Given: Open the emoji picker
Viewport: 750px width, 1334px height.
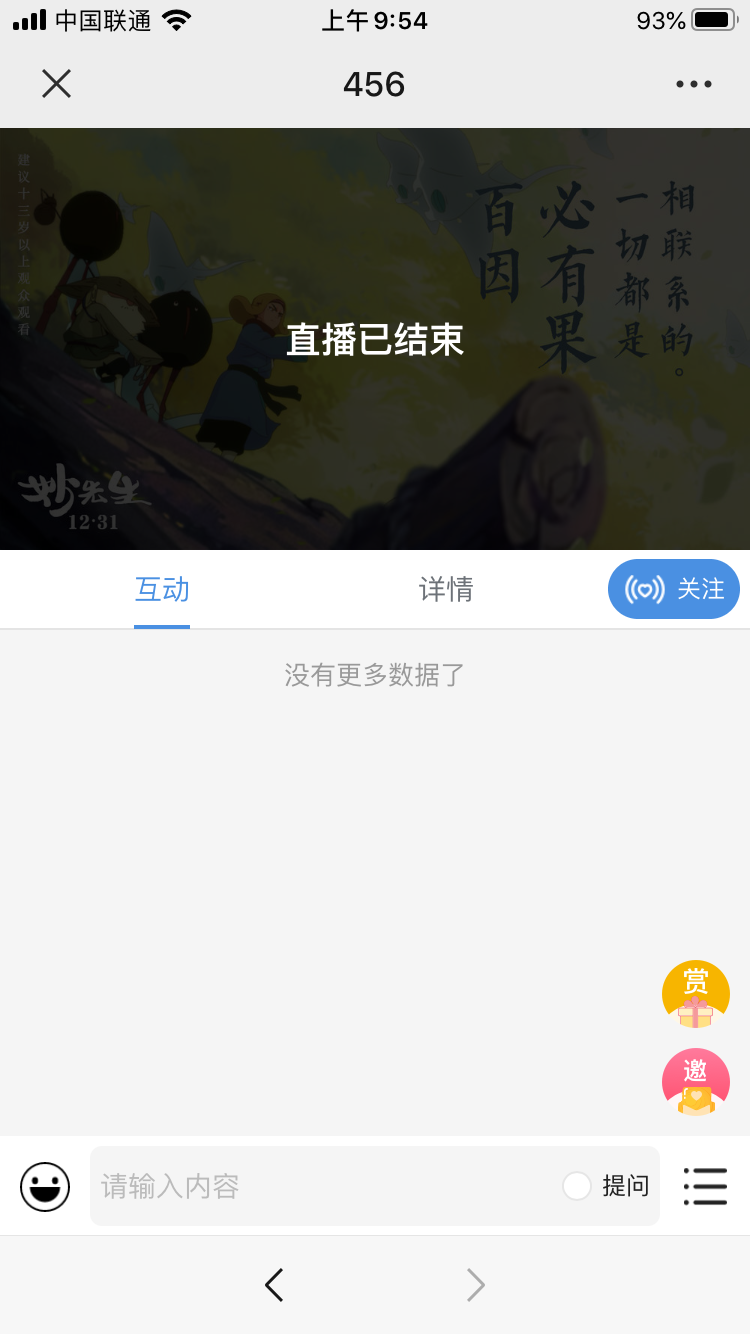Looking at the screenshot, I should 45,1187.
